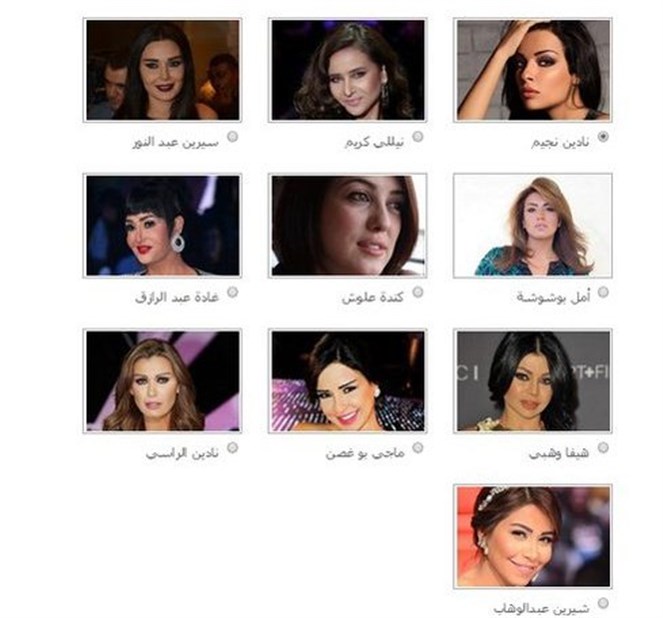Select the radio button for نادين نجيم

tap(603, 137)
